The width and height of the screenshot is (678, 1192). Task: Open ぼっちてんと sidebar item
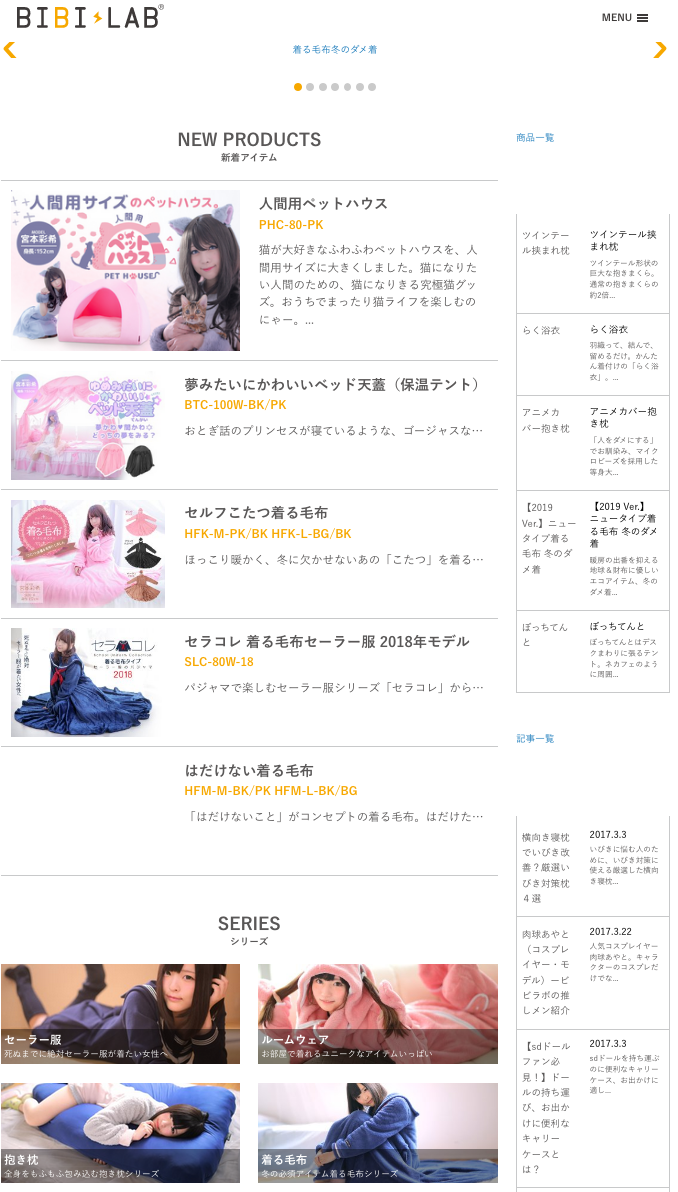coord(617,626)
